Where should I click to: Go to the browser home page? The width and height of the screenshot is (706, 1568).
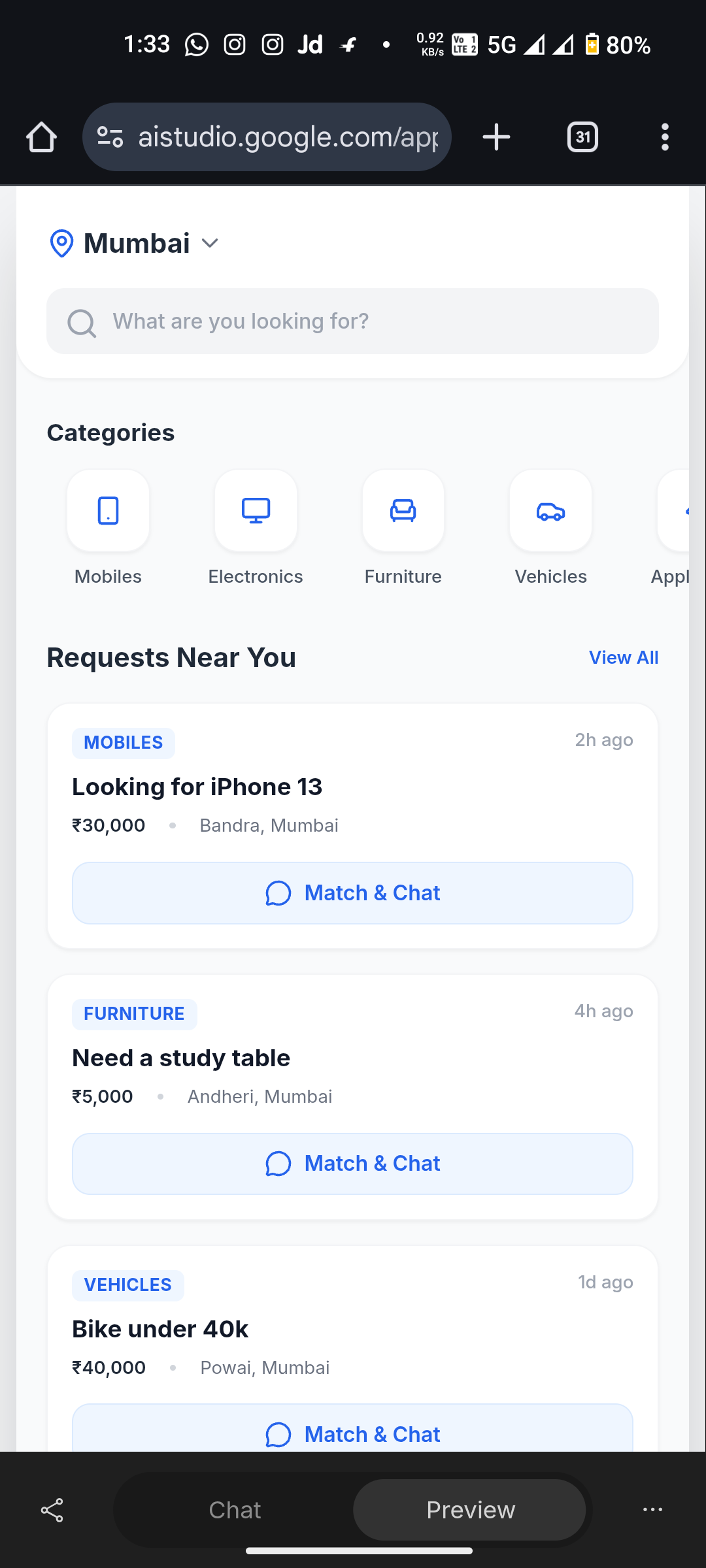click(x=41, y=137)
